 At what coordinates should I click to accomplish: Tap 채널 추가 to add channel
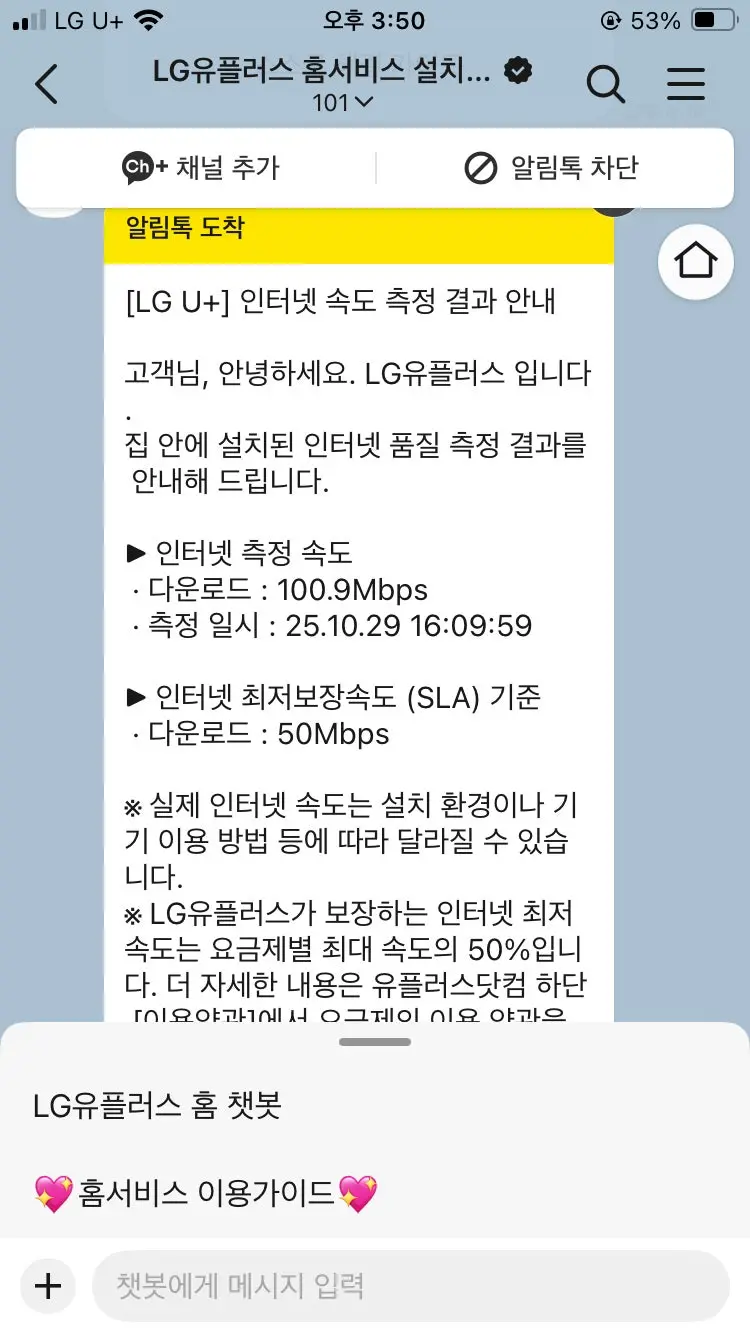200,168
